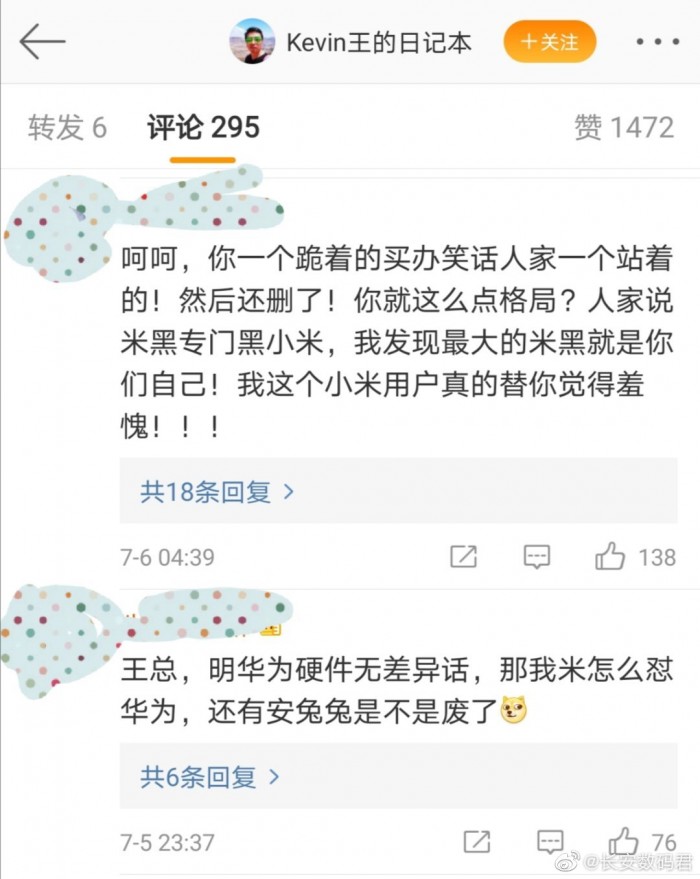This screenshot has height=879, width=700.
Task: Switch to the 赞 1472 tab
Action: click(624, 128)
